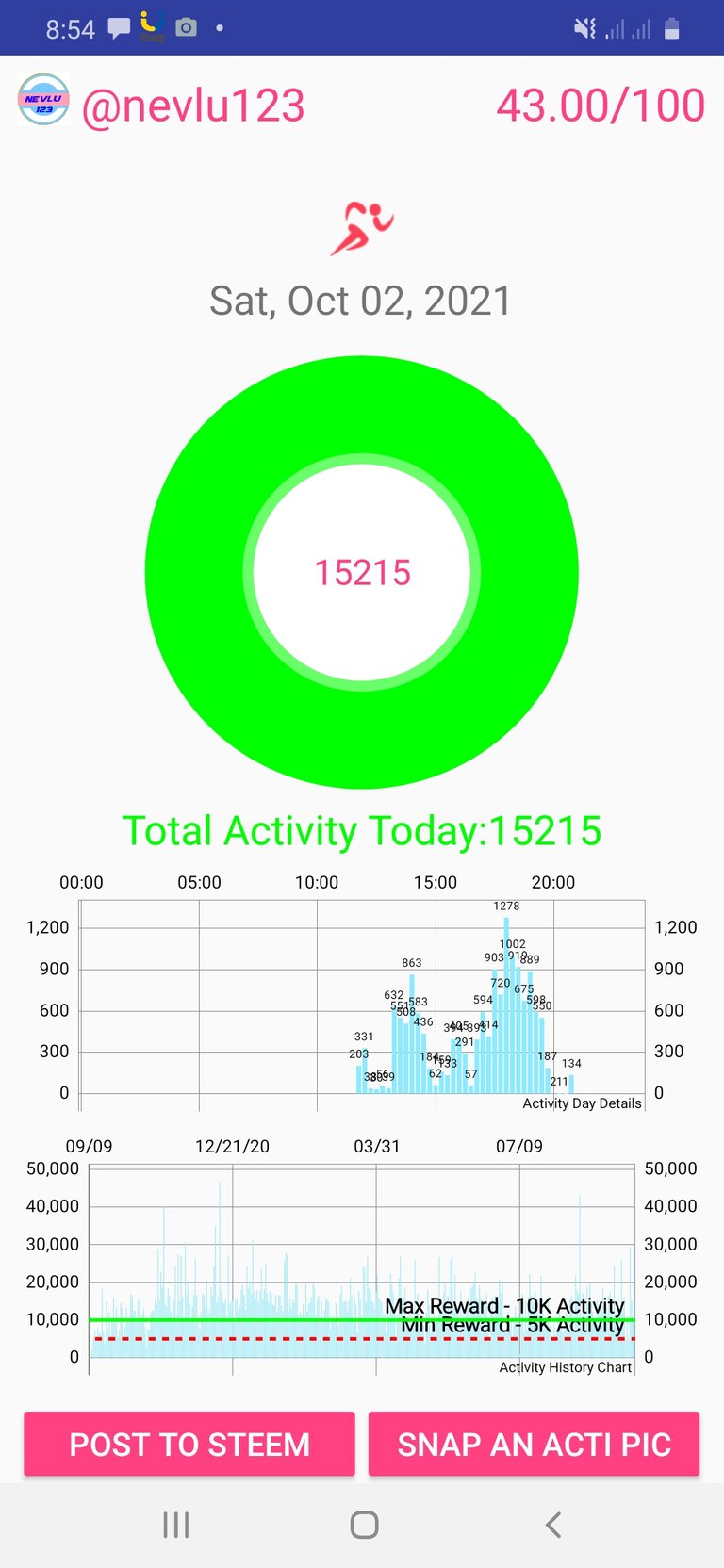Open SNAP AN ACTI PIC camera
This screenshot has height=1568, width=724.
coord(534,1444)
